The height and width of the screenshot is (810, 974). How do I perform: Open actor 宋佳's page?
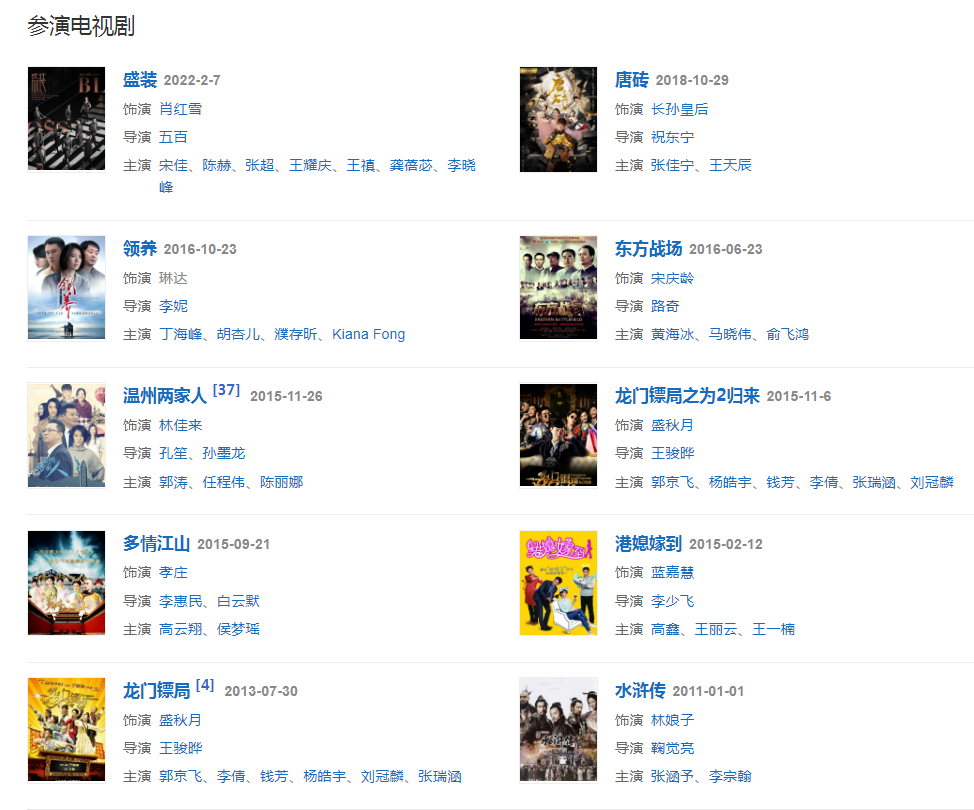click(173, 165)
